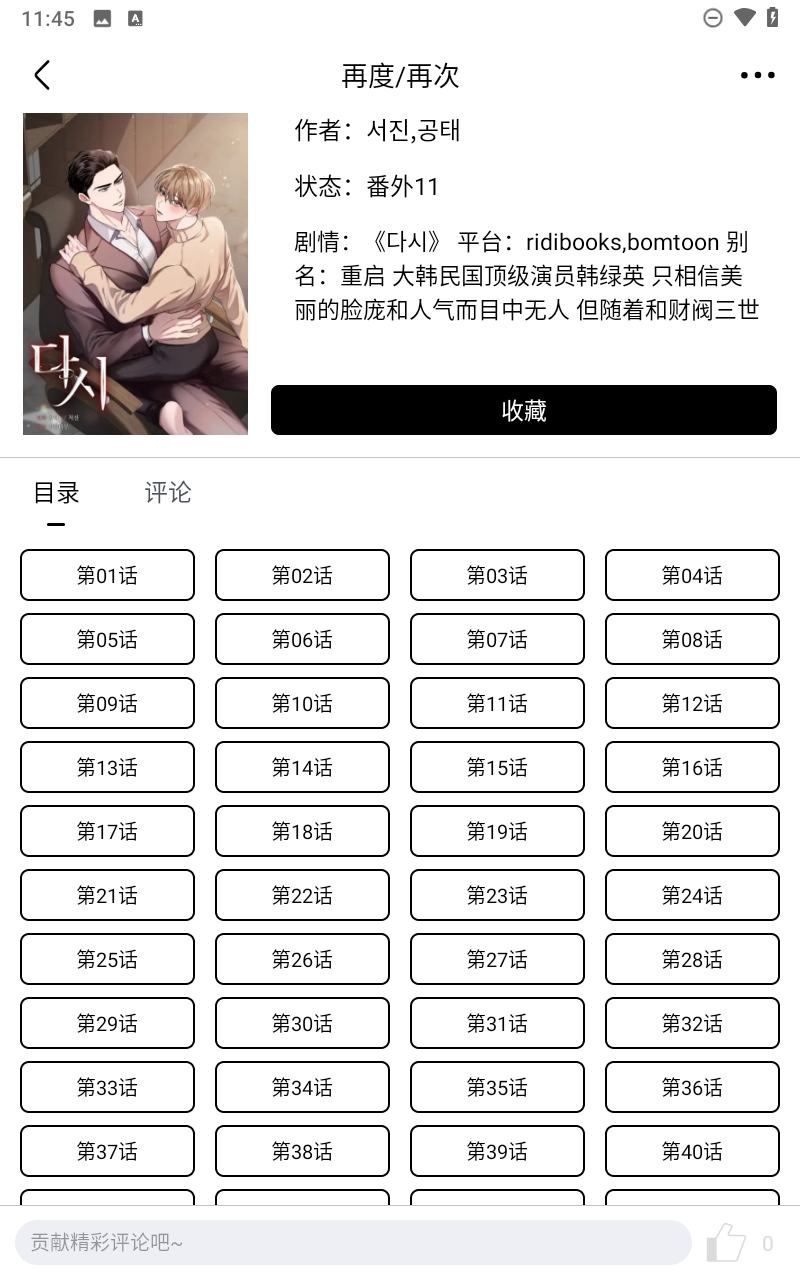Image resolution: width=800 pixels, height=1280 pixels.
Task: Read chapter 第25话
Action: point(107,959)
